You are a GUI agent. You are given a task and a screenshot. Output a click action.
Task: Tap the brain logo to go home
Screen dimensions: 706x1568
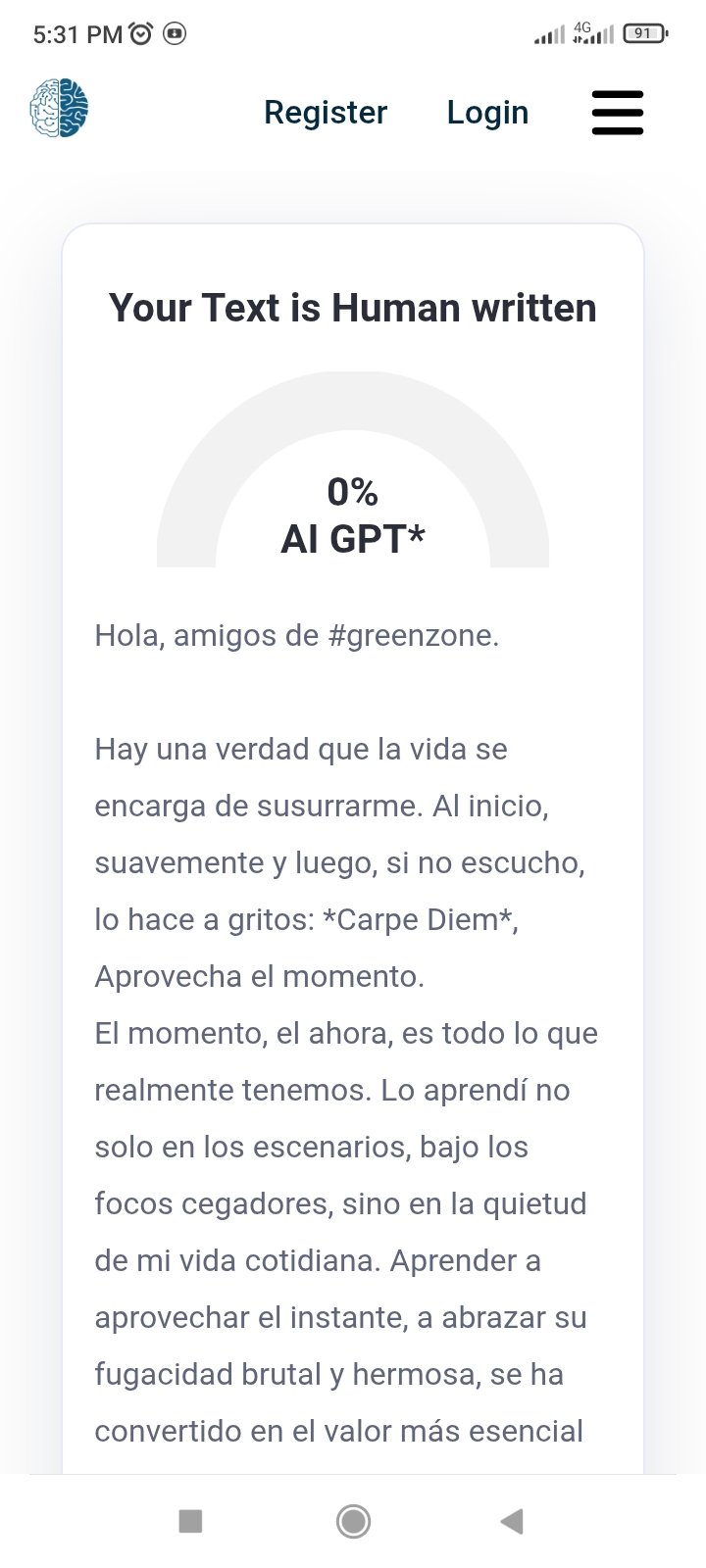59,108
